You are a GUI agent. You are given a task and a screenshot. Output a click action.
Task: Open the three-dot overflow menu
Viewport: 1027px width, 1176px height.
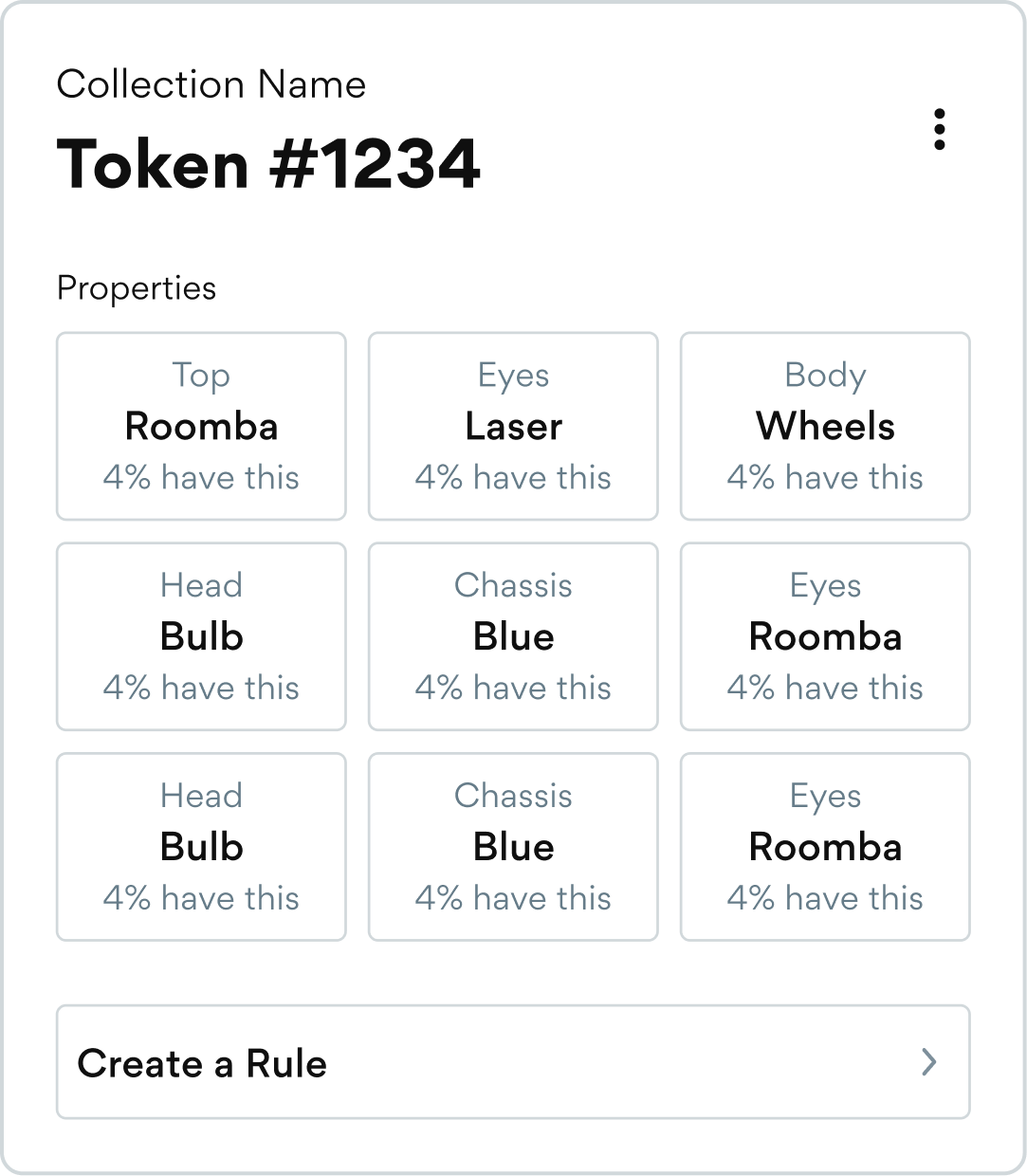point(939,129)
